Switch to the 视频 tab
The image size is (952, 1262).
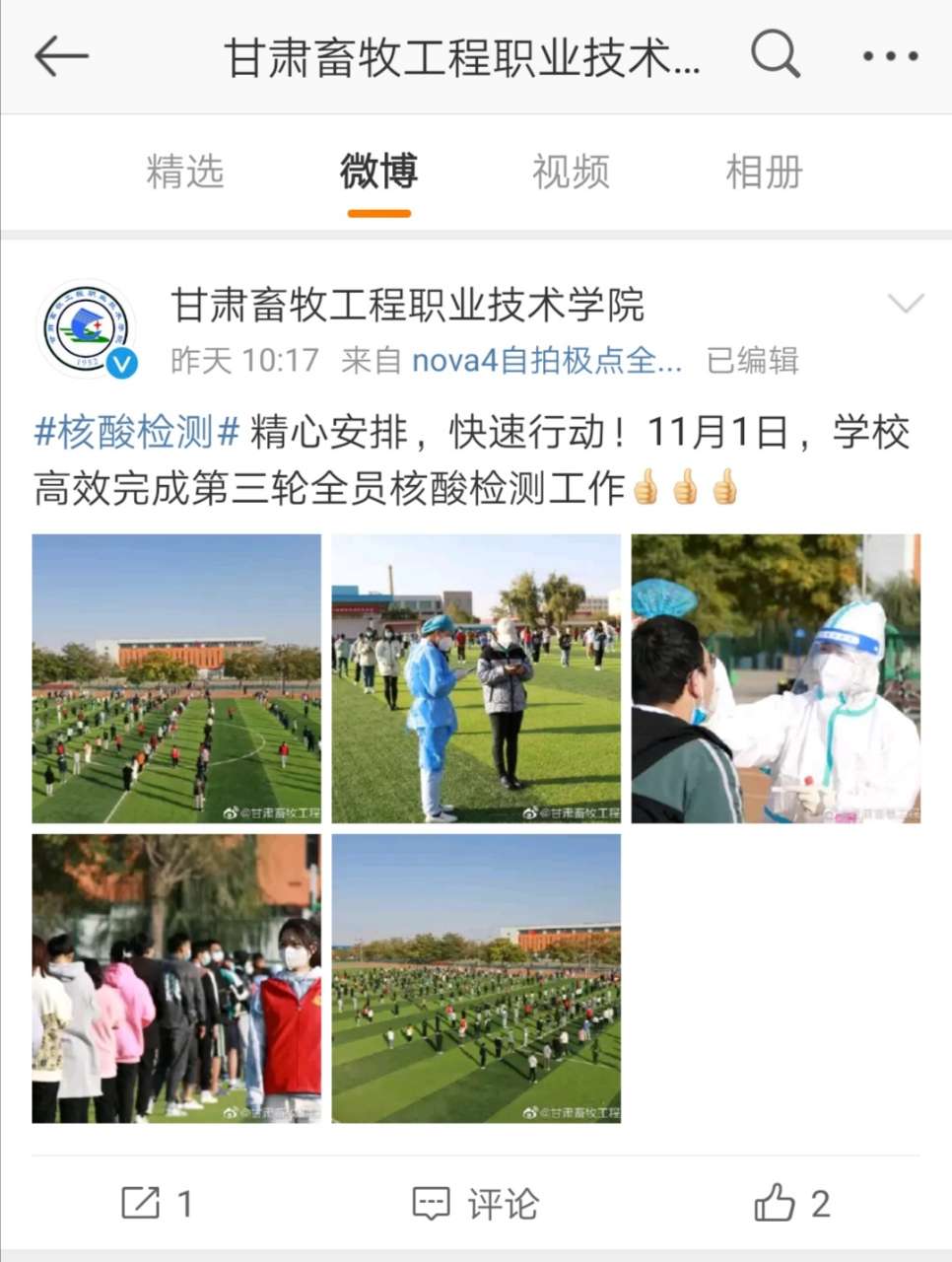point(571,172)
